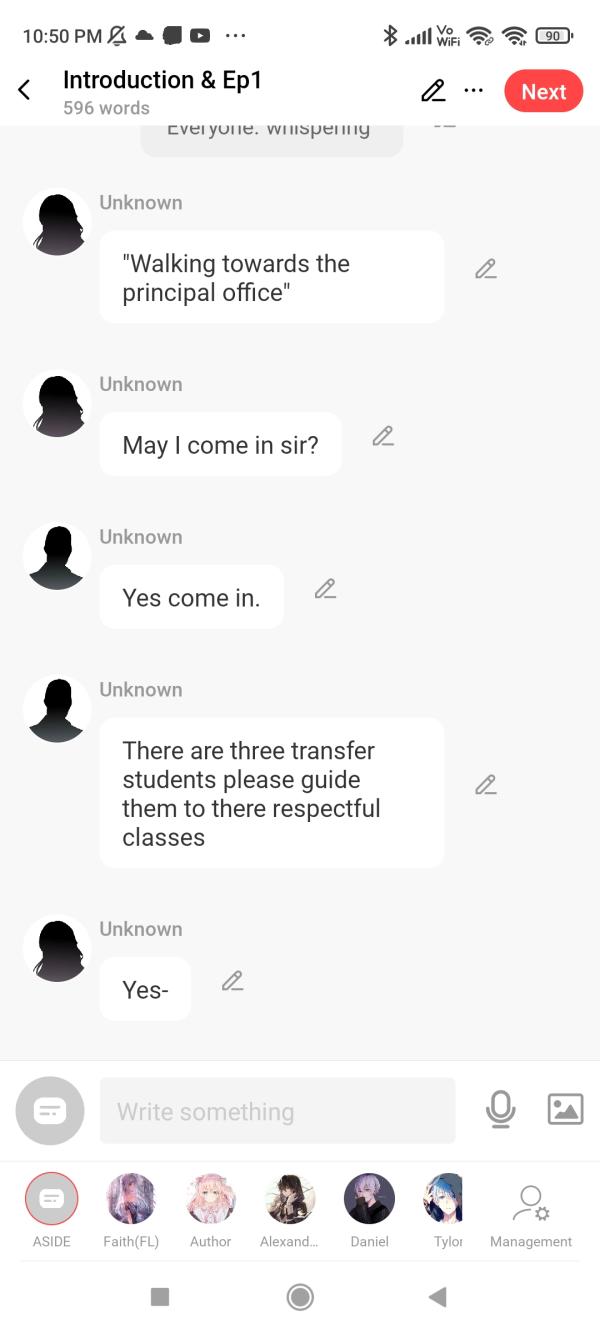The height and width of the screenshot is (1333, 600).
Task: Edit the "May I come in sir?" message
Action: 383,436
